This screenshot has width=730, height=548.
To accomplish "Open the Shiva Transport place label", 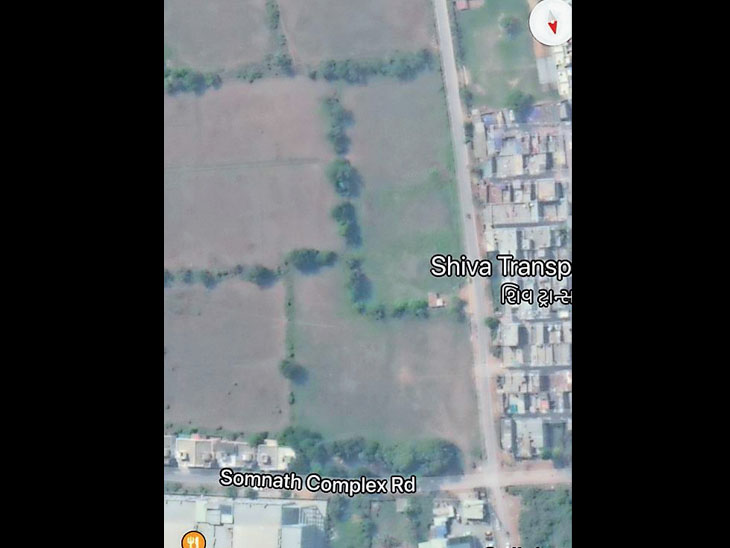I will coord(500,267).
